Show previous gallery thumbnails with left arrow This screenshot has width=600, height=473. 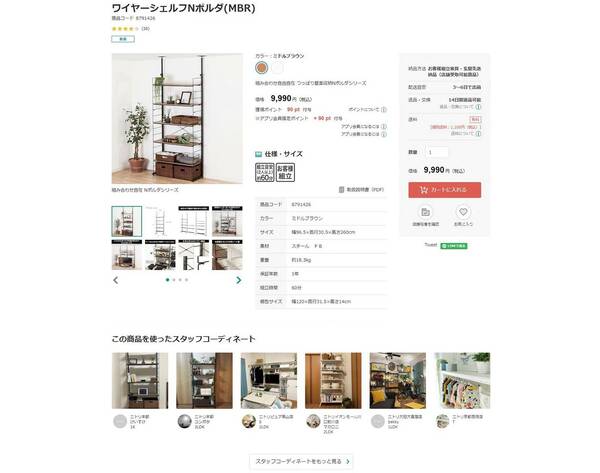pos(115,280)
